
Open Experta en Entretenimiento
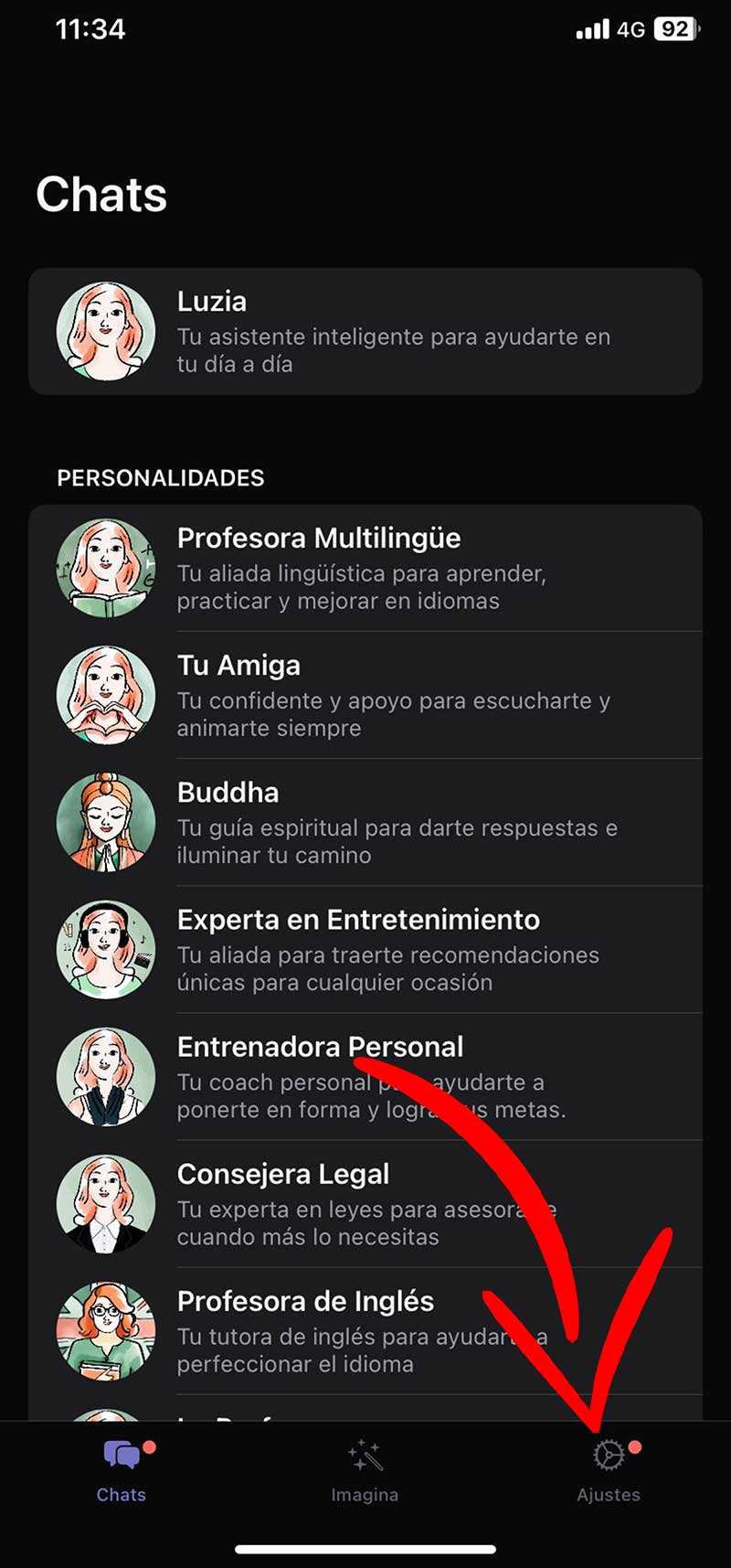click(365, 949)
